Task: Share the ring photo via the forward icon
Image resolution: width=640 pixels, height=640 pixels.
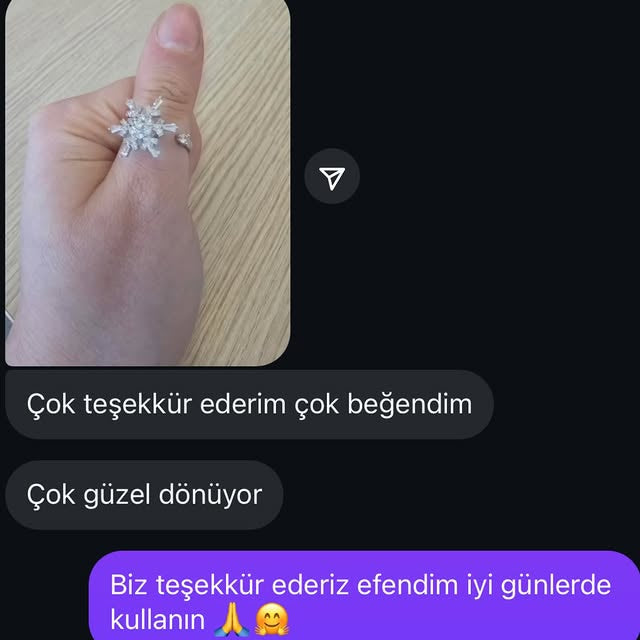Action: [332, 177]
